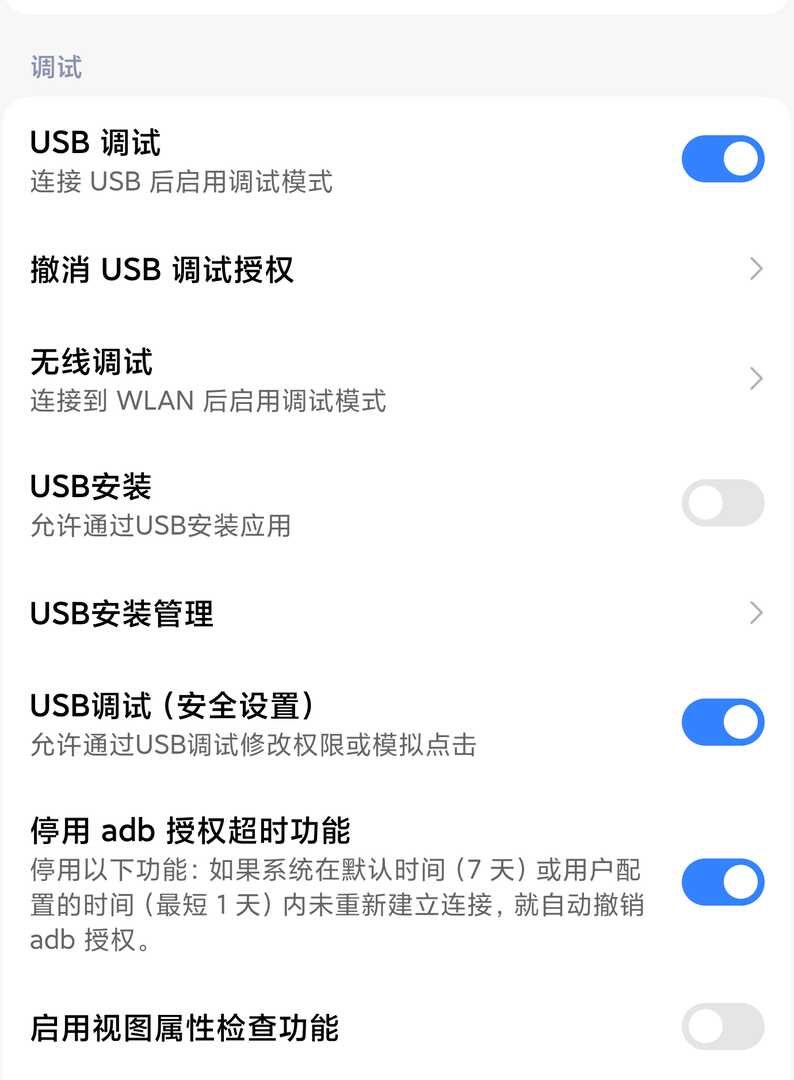Expand USB安装管理 with its chevron
The height and width of the screenshot is (1080, 794).
coord(757,614)
